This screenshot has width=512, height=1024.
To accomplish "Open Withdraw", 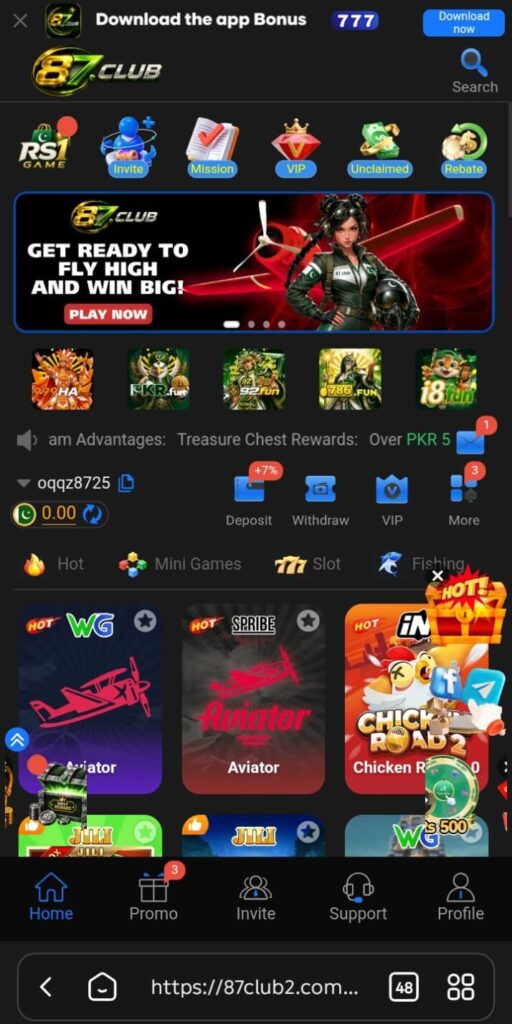I will tap(320, 501).
